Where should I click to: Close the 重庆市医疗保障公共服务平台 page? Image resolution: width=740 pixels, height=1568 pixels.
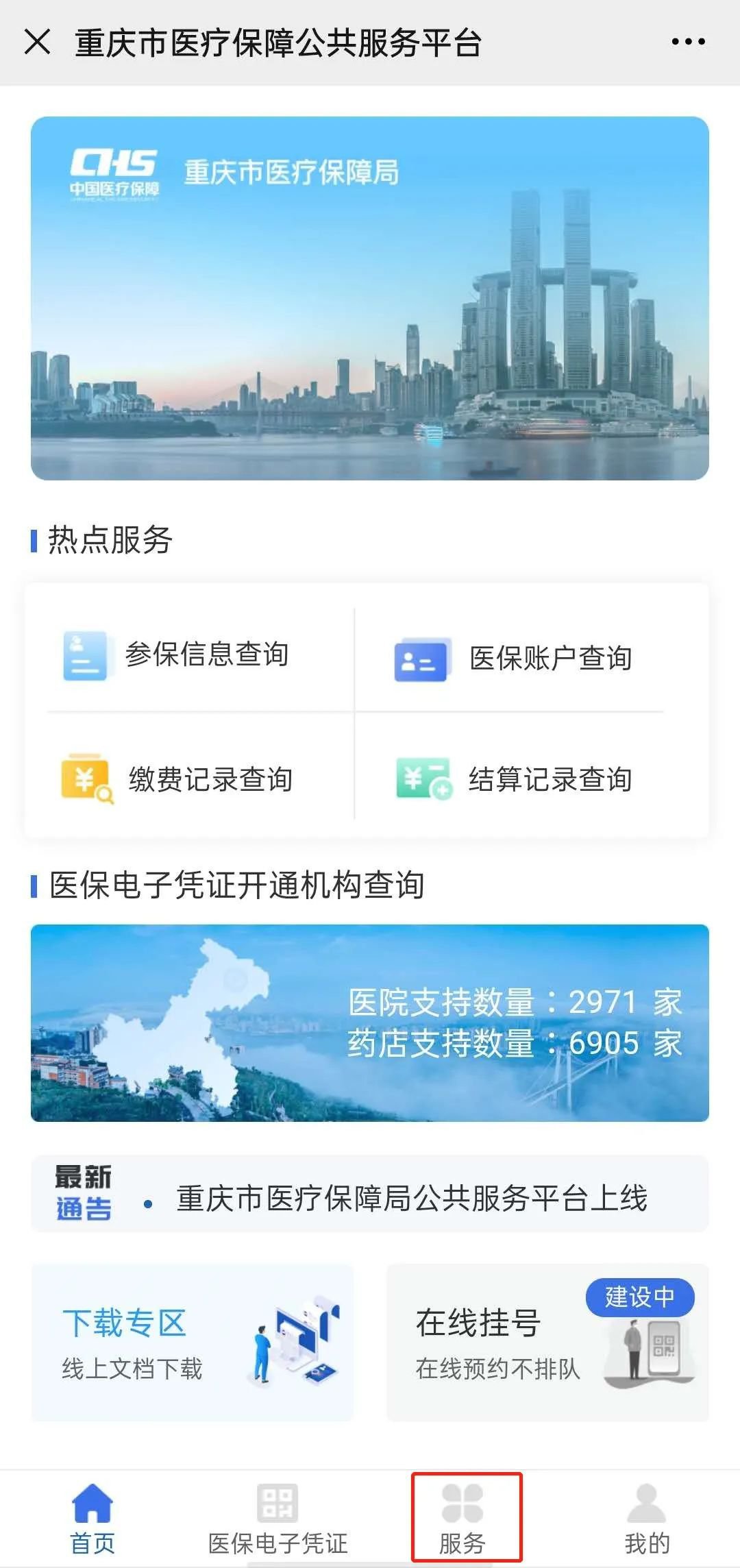point(38,42)
